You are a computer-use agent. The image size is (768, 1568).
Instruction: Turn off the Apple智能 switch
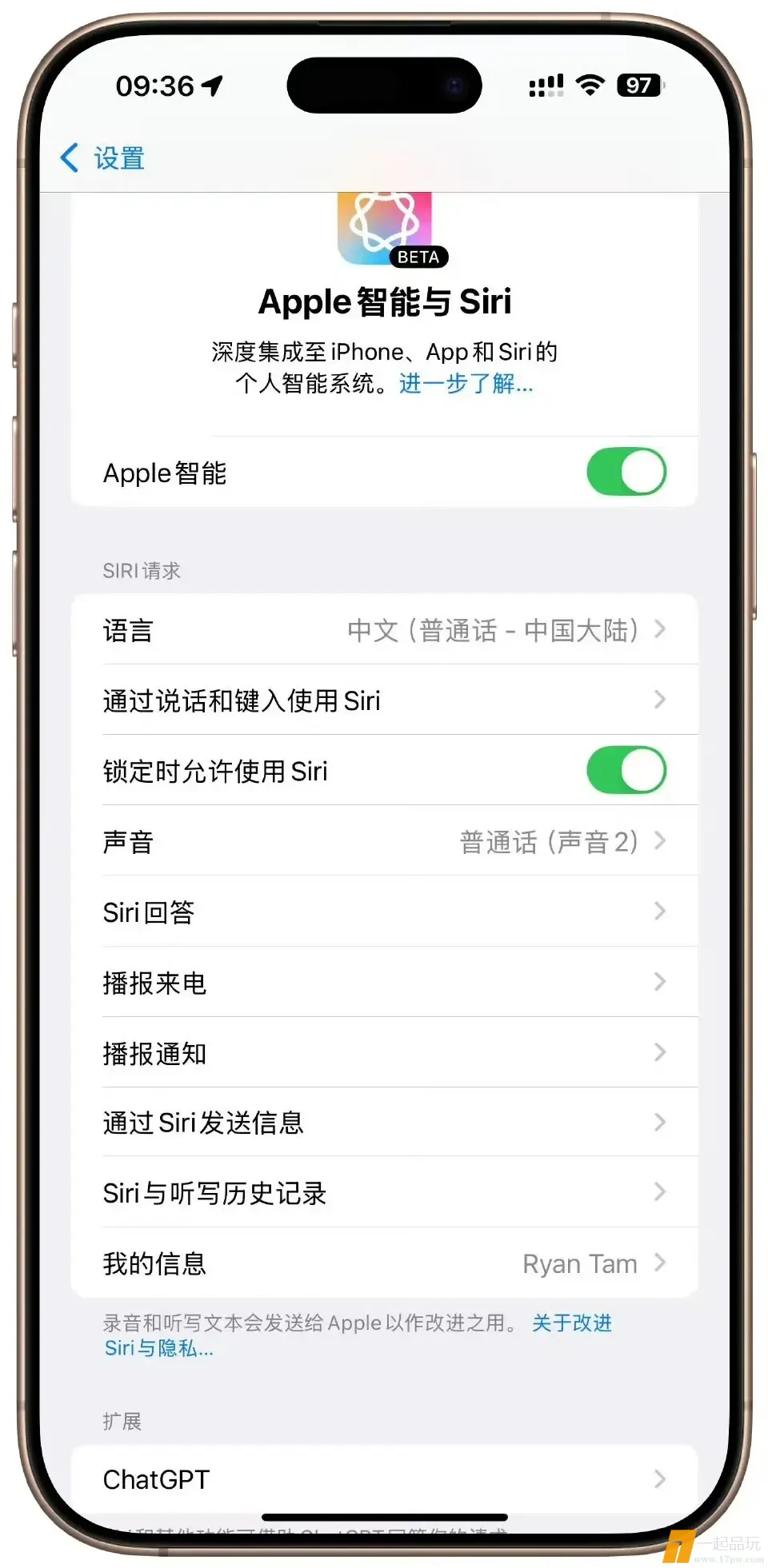tap(626, 472)
